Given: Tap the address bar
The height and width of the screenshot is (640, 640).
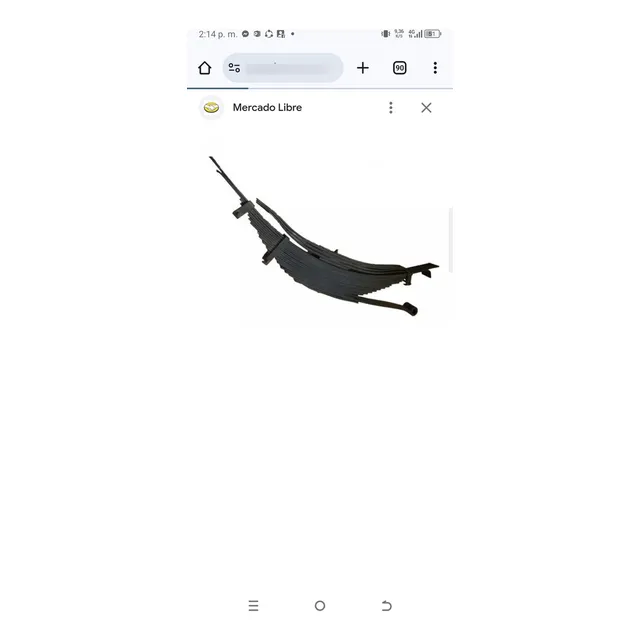Looking at the screenshot, I should click(x=285, y=68).
